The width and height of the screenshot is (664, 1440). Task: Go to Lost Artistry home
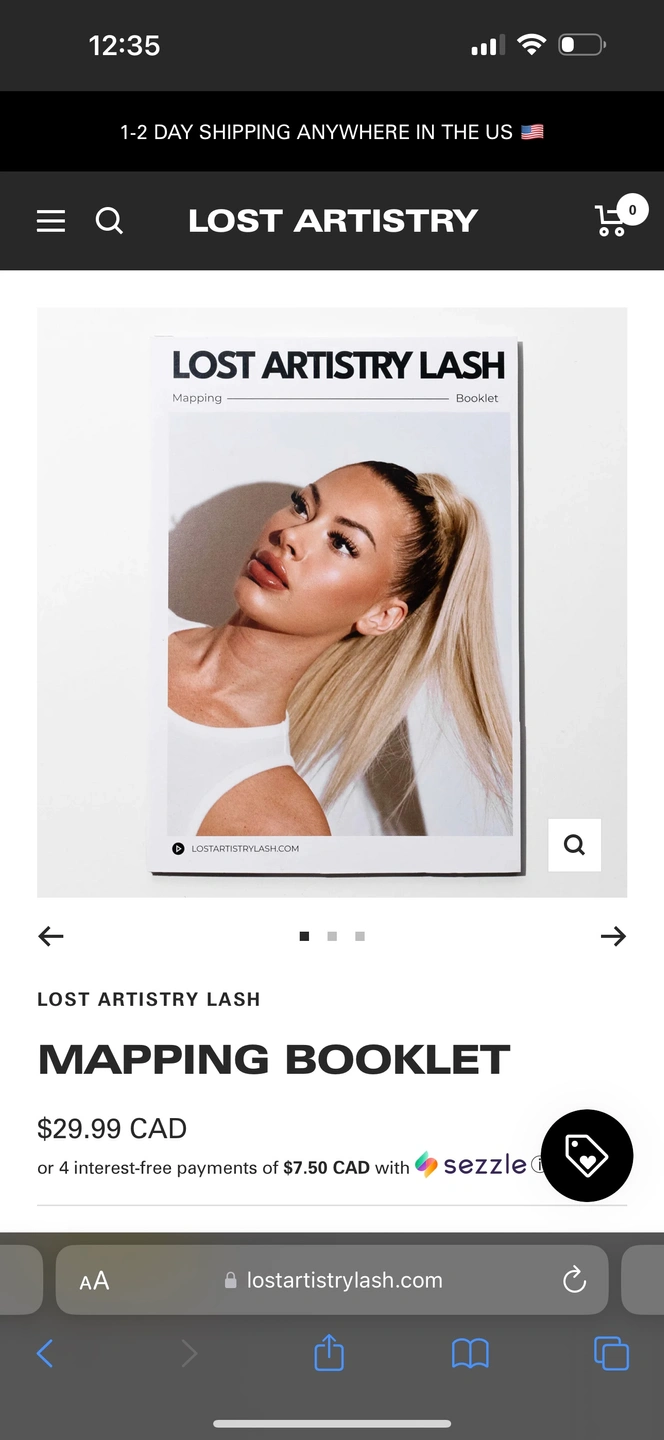333,221
